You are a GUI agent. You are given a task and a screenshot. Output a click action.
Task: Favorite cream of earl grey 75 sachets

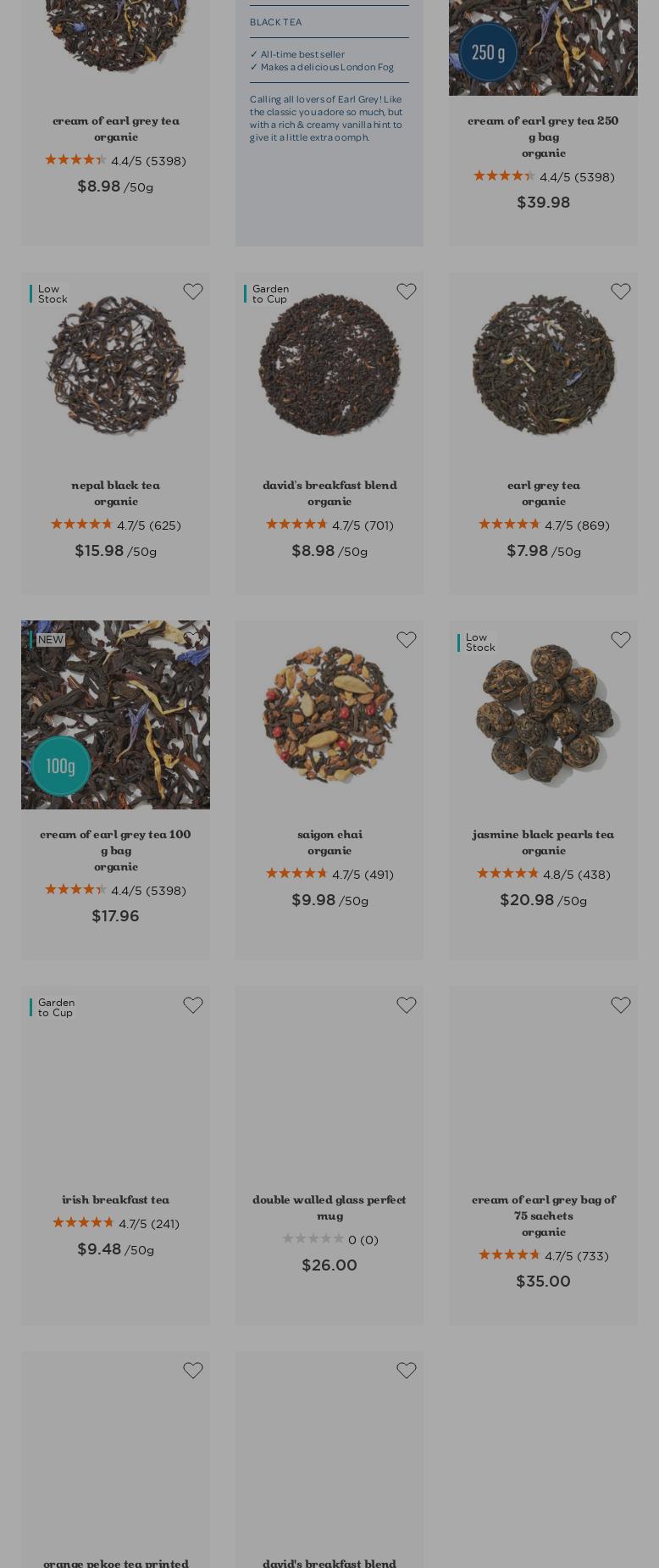[x=621, y=1005]
